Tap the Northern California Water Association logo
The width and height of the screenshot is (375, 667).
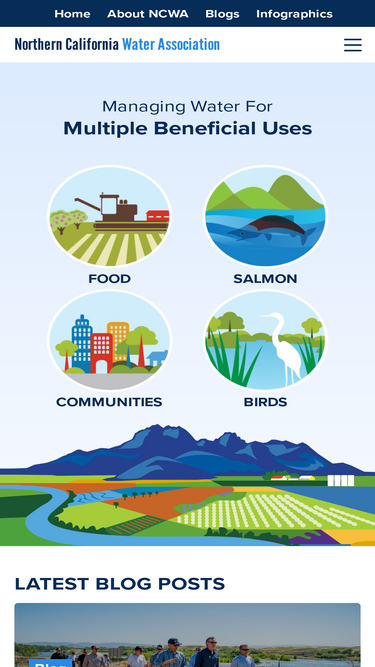pyautogui.click(x=117, y=44)
